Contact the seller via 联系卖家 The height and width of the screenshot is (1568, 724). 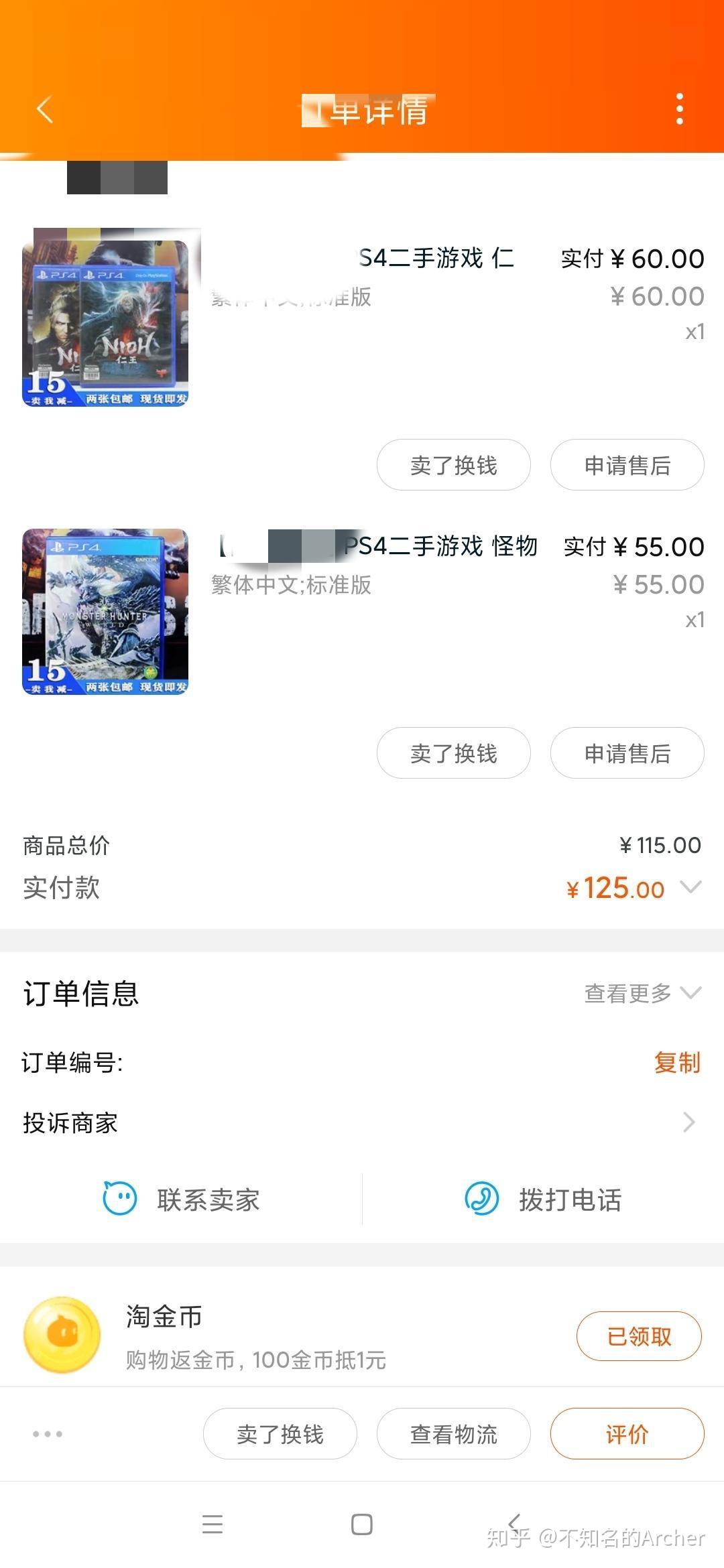181,1199
